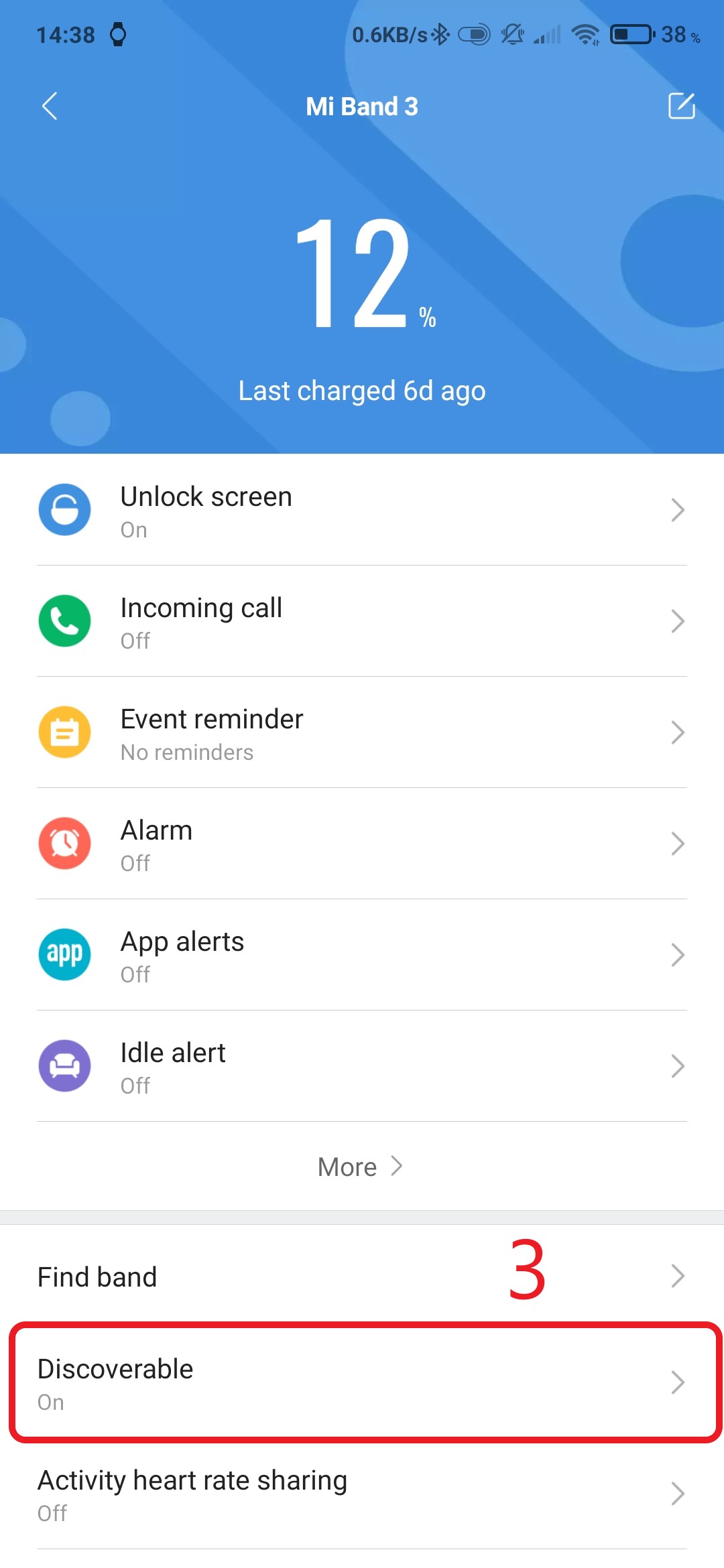The image size is (724, 1568).
Task: Open Unlock screen settings
Action: point(362,510)
